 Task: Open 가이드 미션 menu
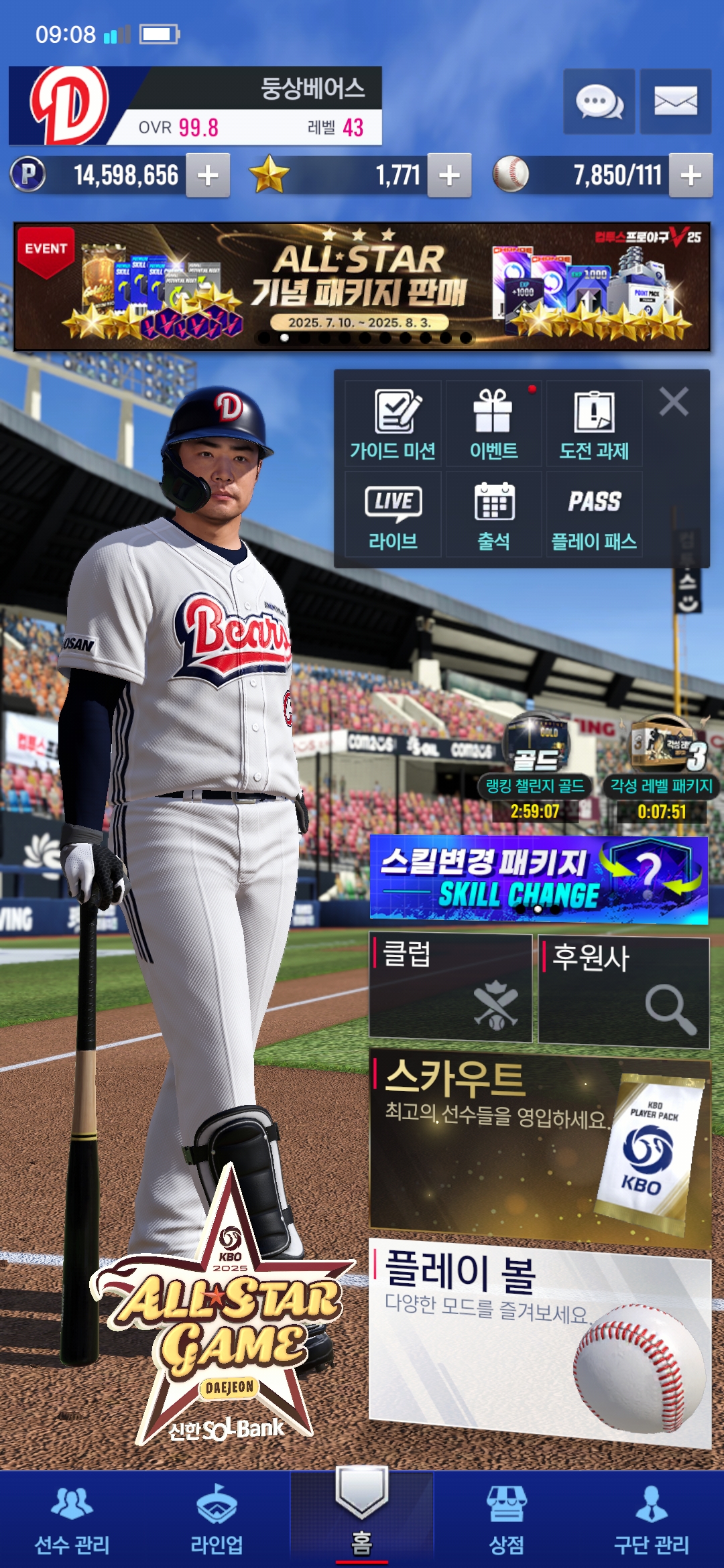394,424
